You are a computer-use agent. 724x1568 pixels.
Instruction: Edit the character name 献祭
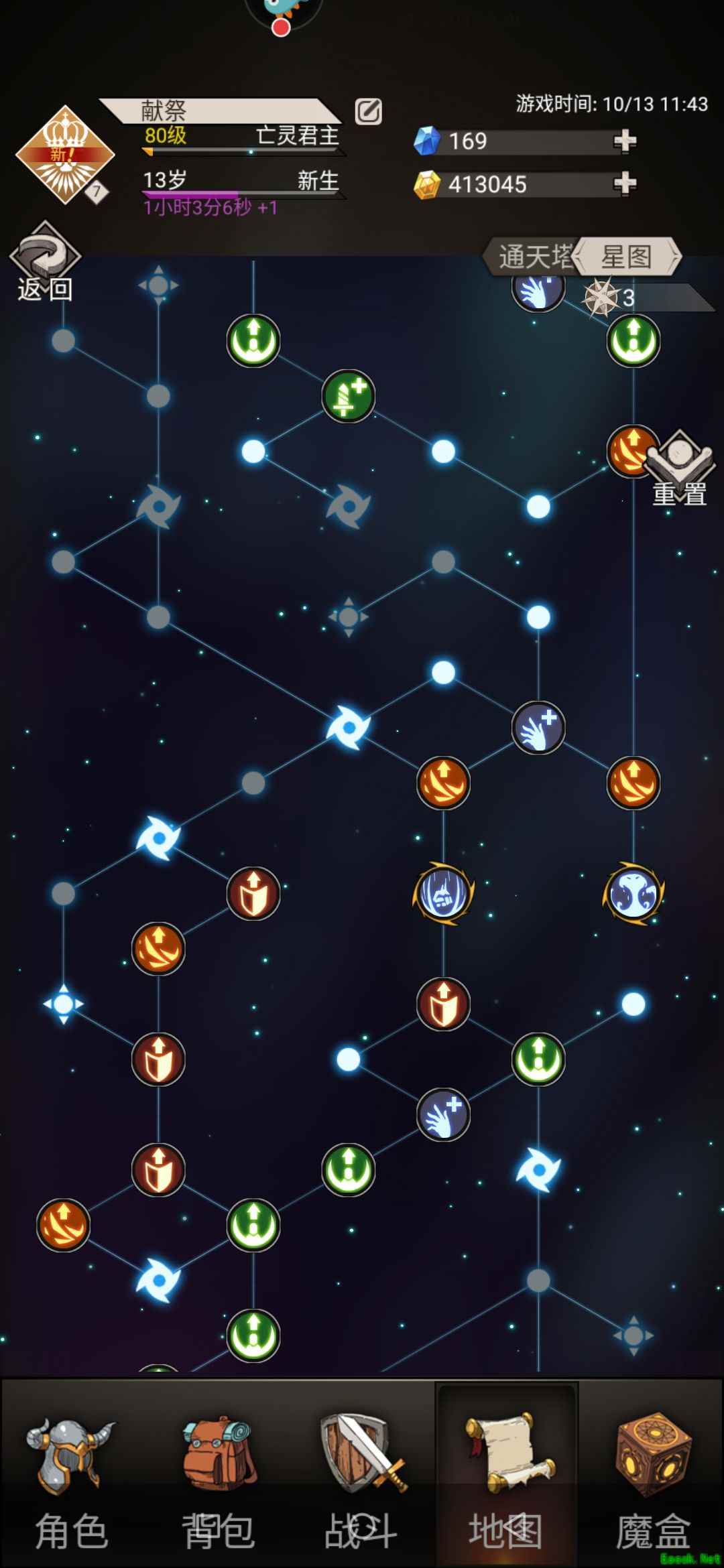coord(368,111)
